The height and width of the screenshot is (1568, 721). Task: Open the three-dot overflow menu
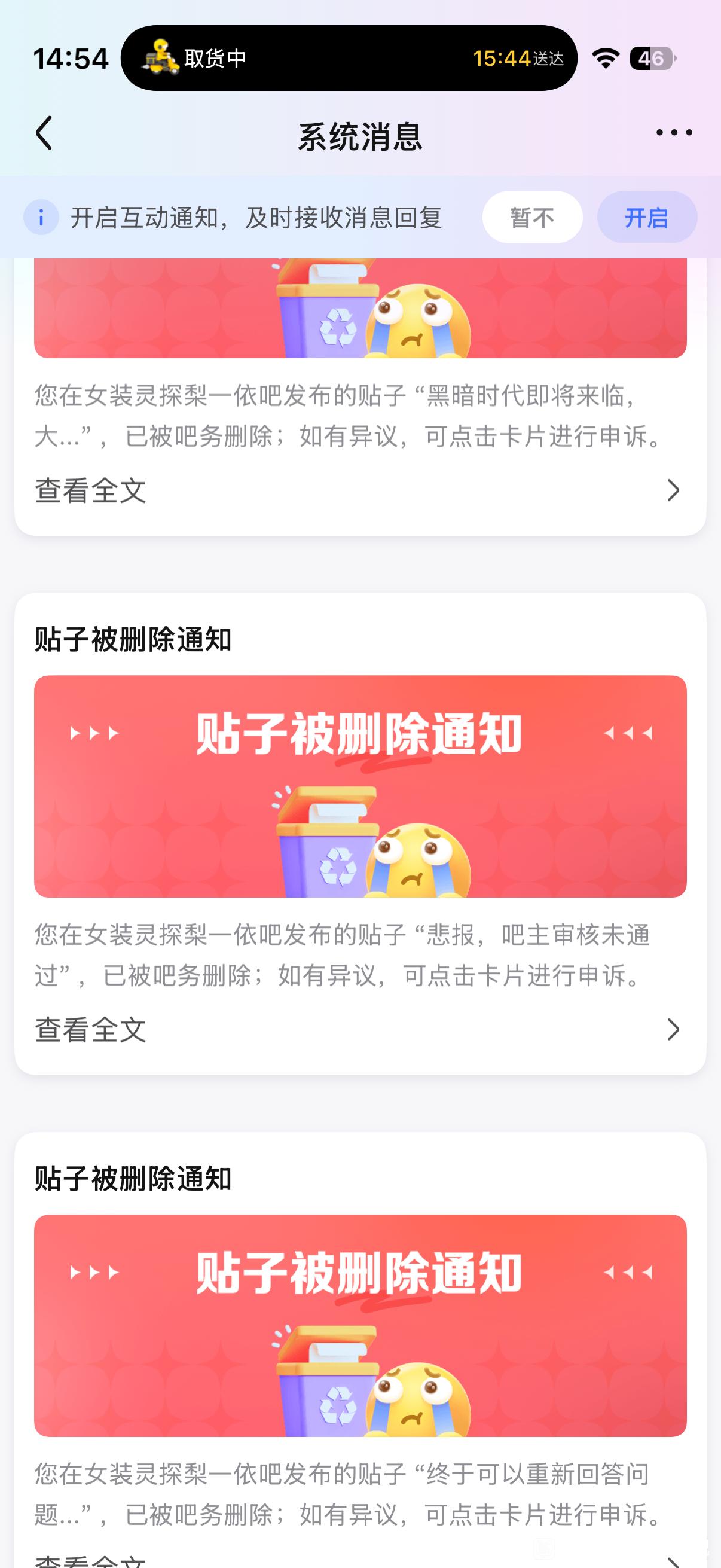[x=674, y=133]
